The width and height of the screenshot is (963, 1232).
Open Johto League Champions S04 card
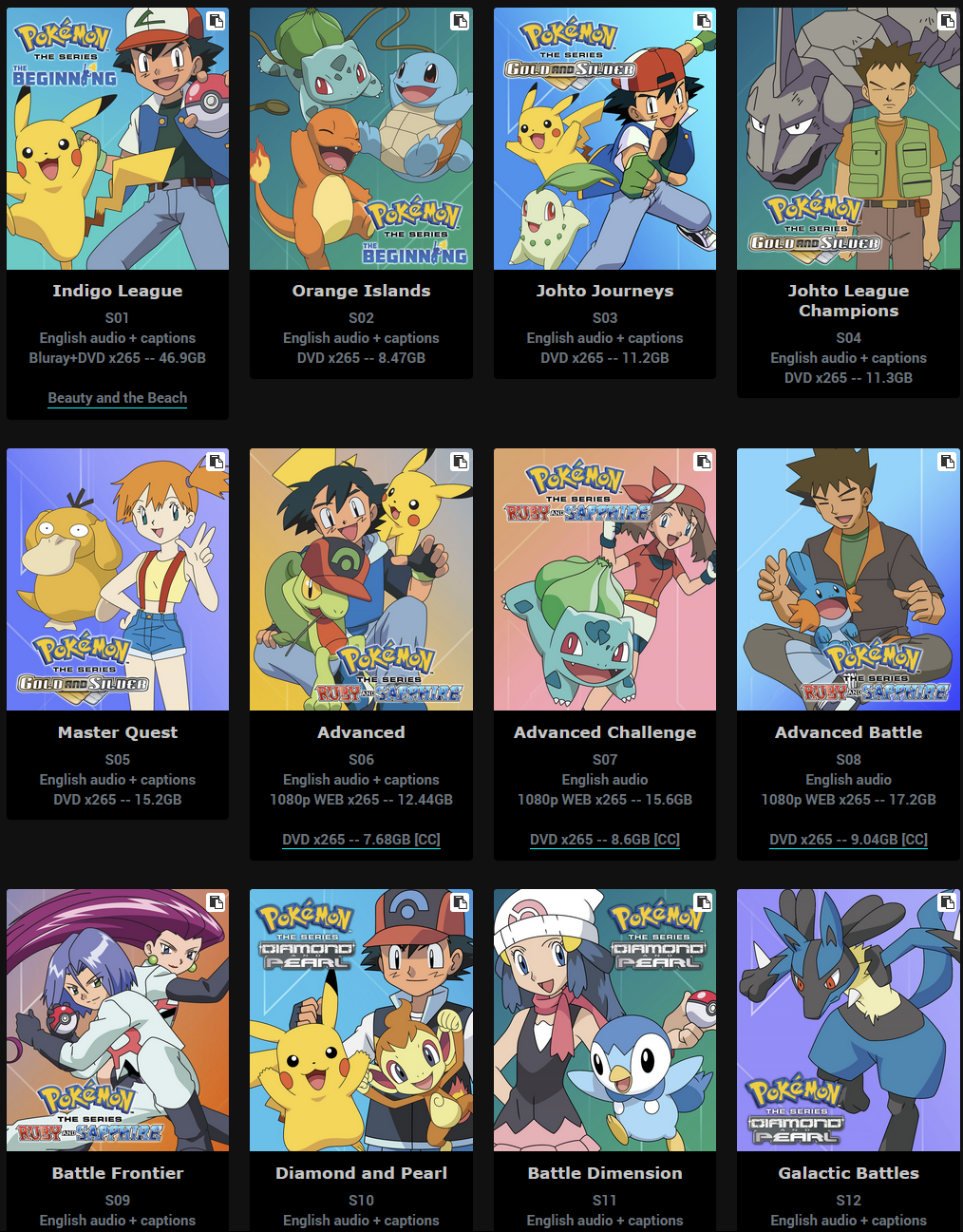click(x=848, y=300)
